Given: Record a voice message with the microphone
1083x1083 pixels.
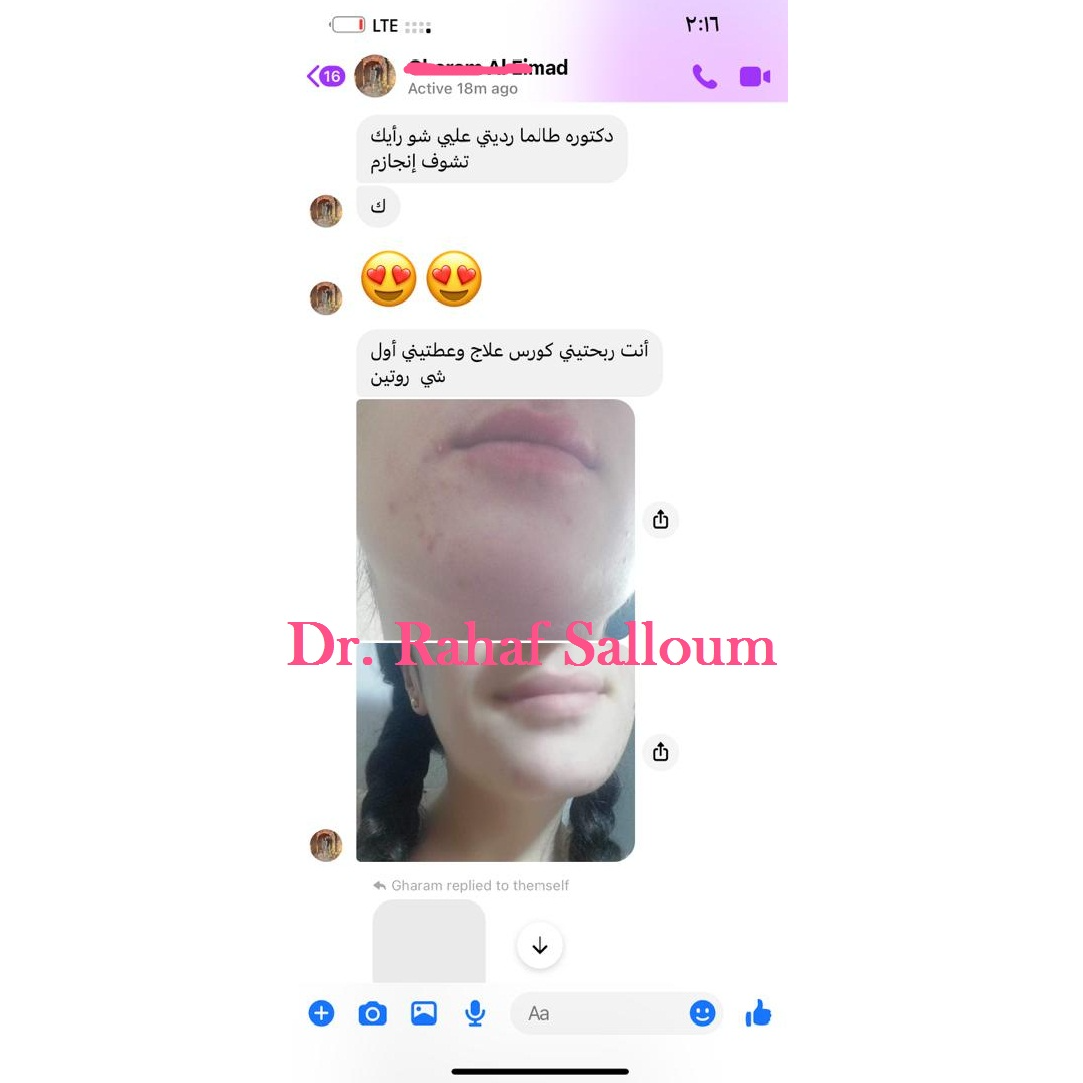Looking at the screenshot, I should [x=475, y=1013].
